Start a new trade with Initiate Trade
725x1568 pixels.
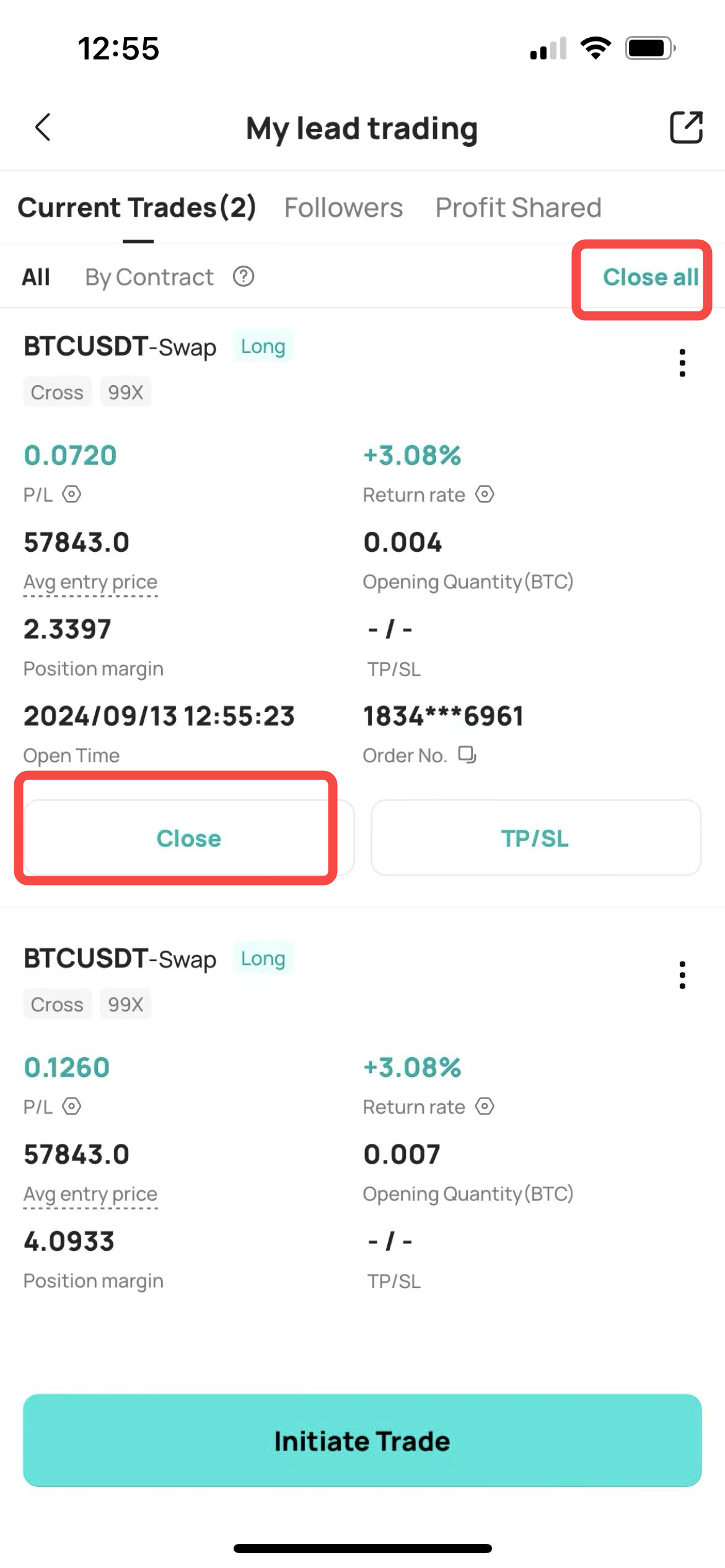tap(362, 1440)
